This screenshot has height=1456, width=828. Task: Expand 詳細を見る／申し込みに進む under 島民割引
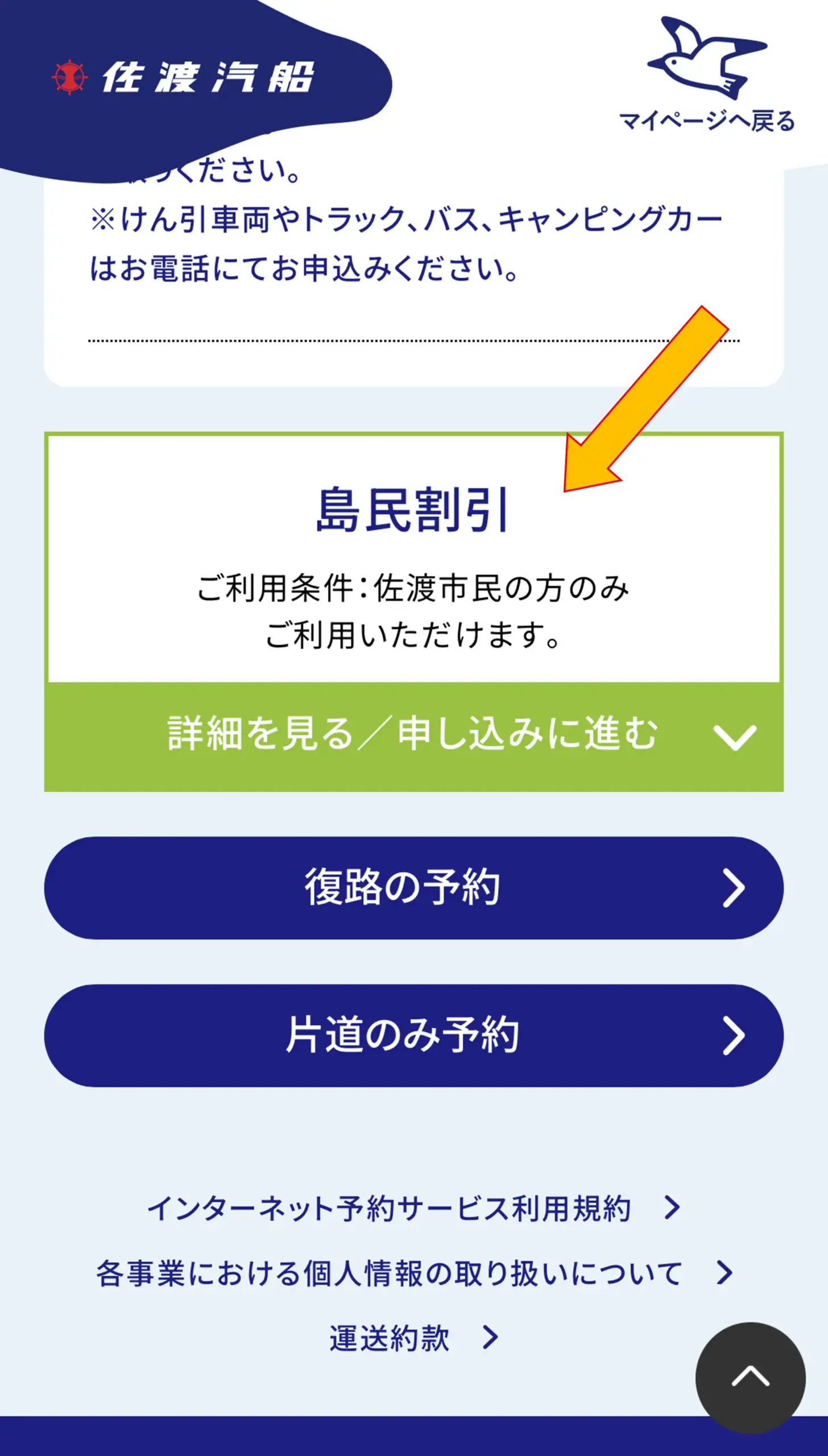[413, 736]
